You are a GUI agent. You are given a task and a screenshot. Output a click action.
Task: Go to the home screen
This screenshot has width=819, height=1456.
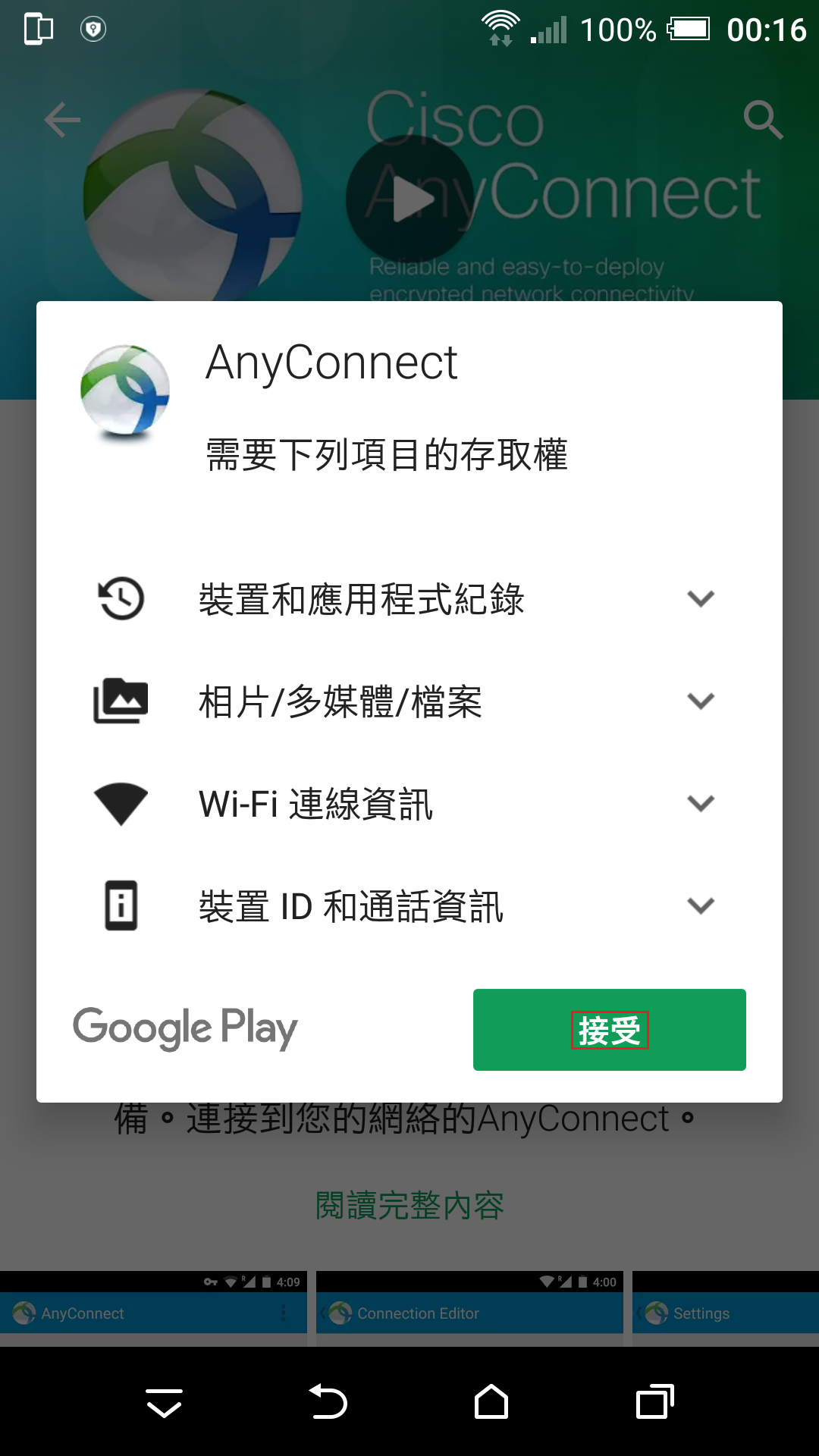[x=491, y=1401]
